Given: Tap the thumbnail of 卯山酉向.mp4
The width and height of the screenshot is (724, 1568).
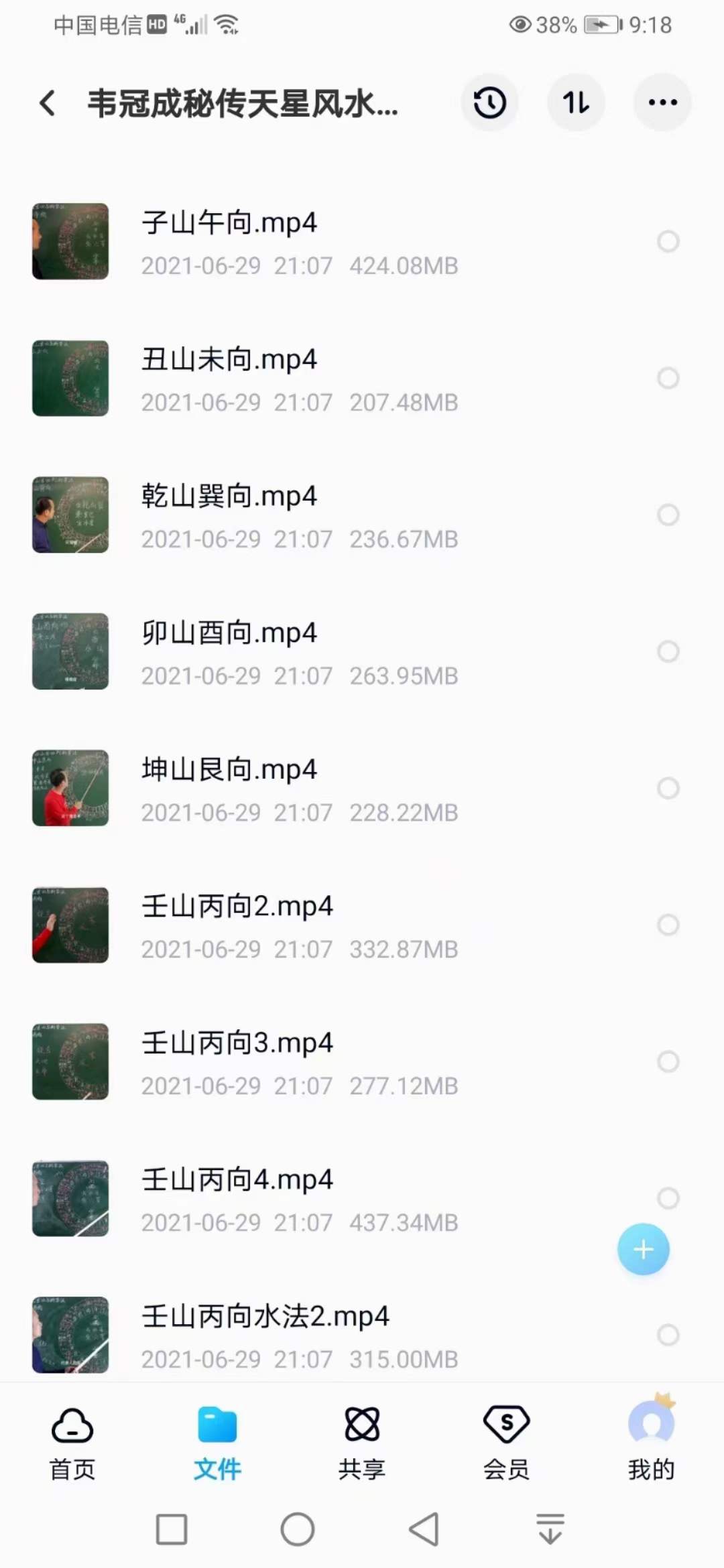Looking at the screenshot, I should click(x=70, y=651).
